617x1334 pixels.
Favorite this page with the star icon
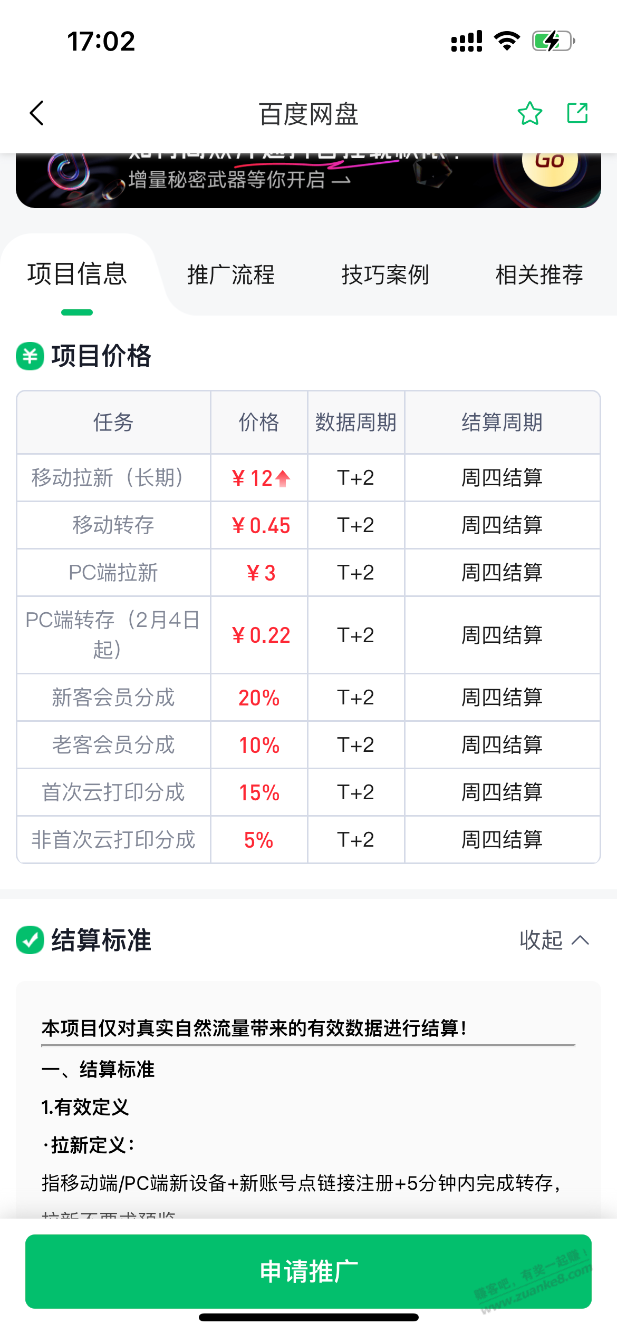(x=529, y=113)
